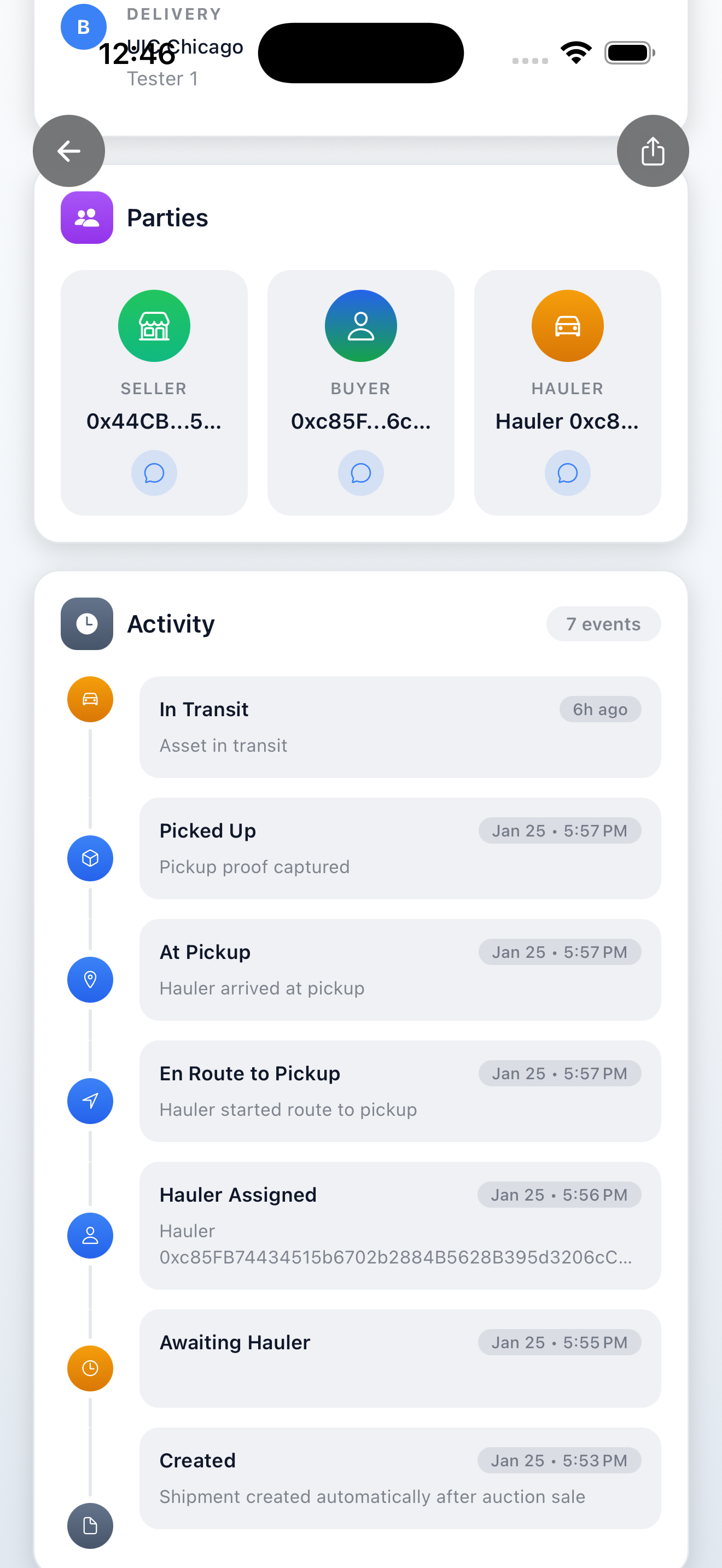
Task: Tap the 7 events badge
Action: pyautogui.click(x=603, y=623)
